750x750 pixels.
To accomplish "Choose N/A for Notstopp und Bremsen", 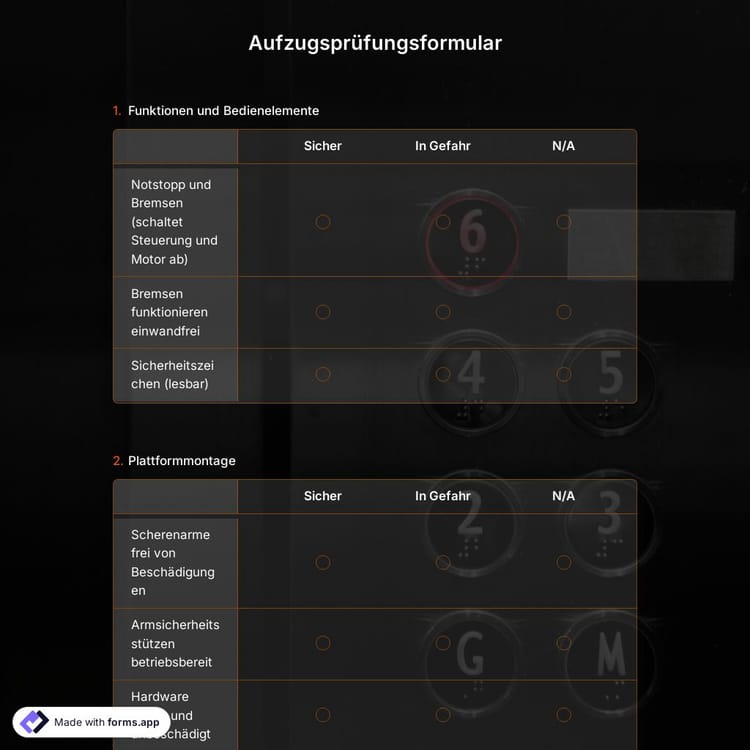I will tap(564, 222).
